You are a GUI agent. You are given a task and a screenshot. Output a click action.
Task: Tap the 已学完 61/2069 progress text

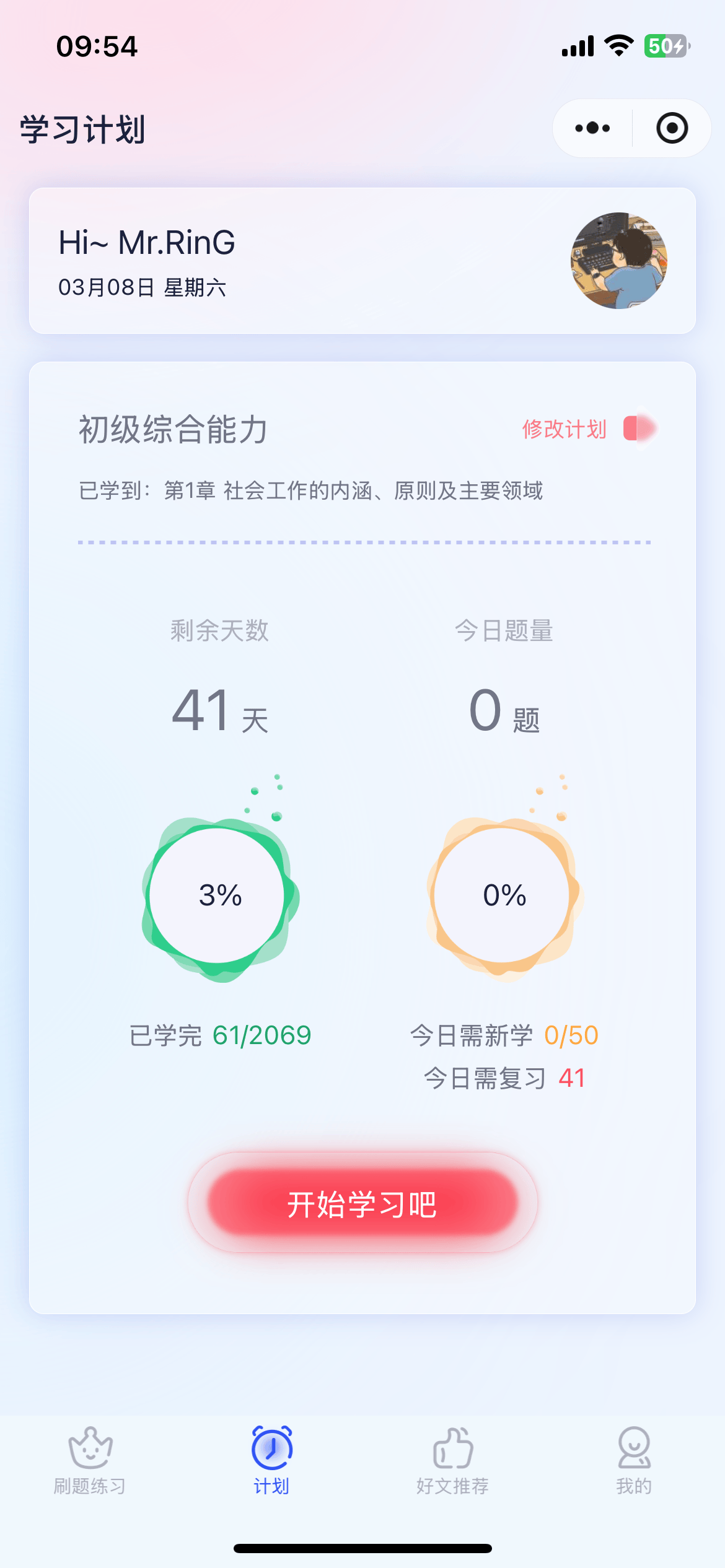[220, 1035]
